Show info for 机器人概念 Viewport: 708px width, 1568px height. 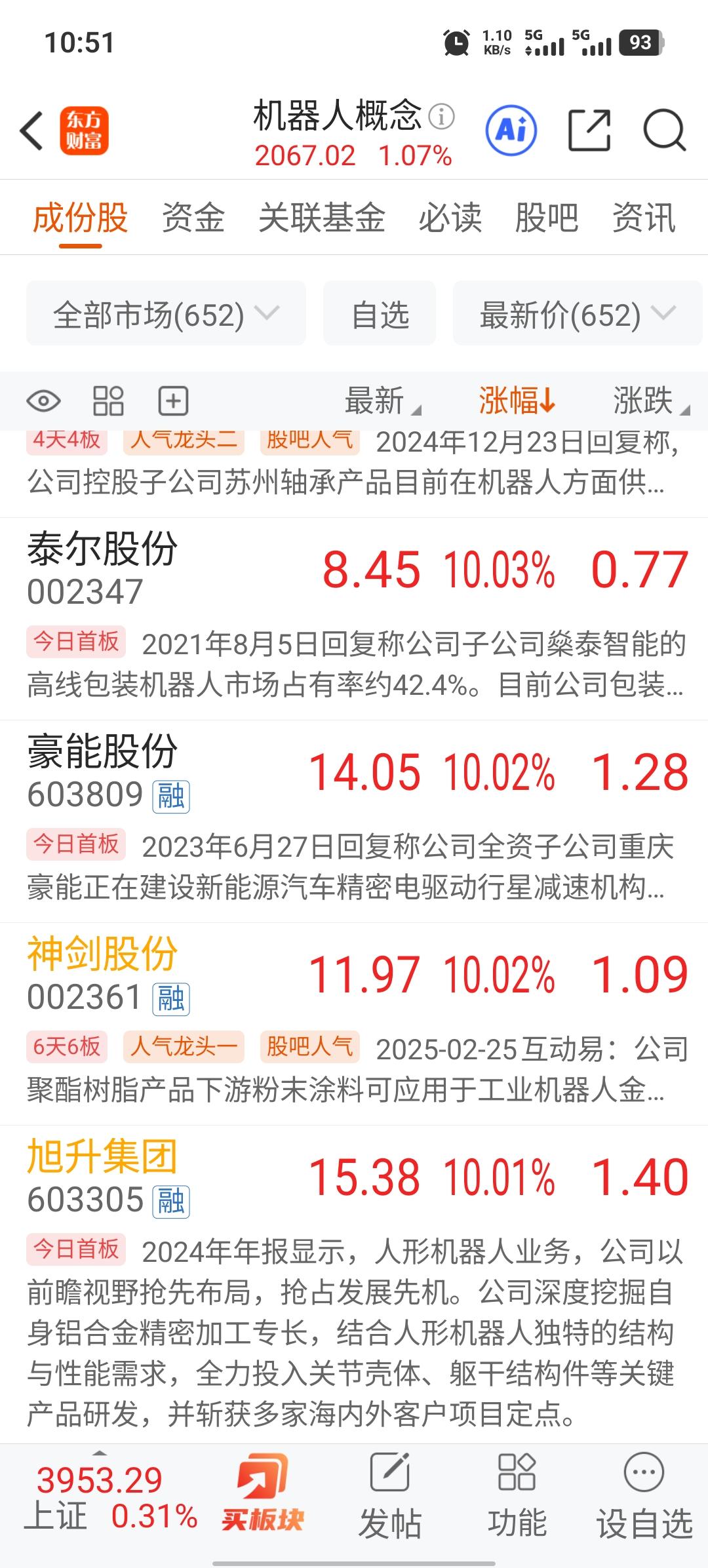pos(441,116)
